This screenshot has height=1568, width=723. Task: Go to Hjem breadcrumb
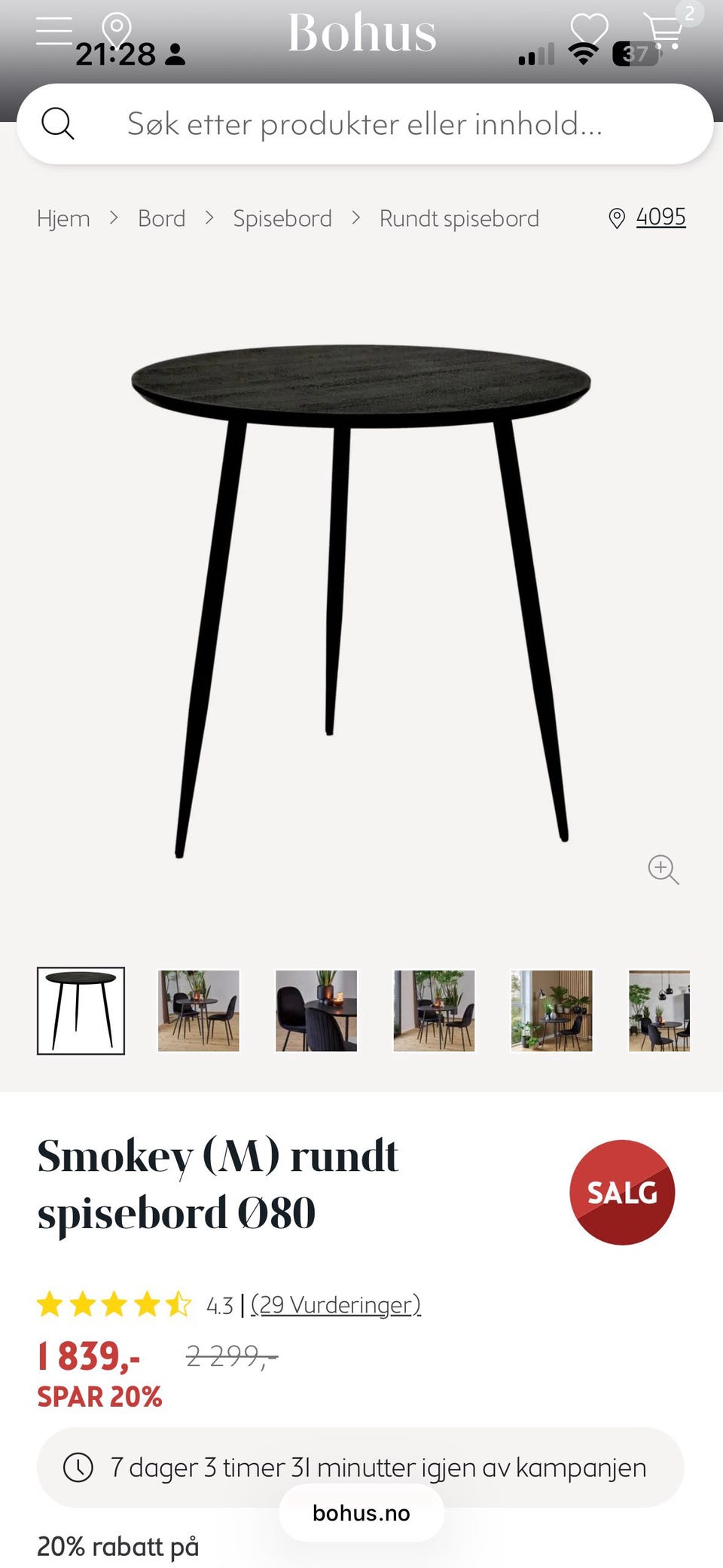coord(63,219)
